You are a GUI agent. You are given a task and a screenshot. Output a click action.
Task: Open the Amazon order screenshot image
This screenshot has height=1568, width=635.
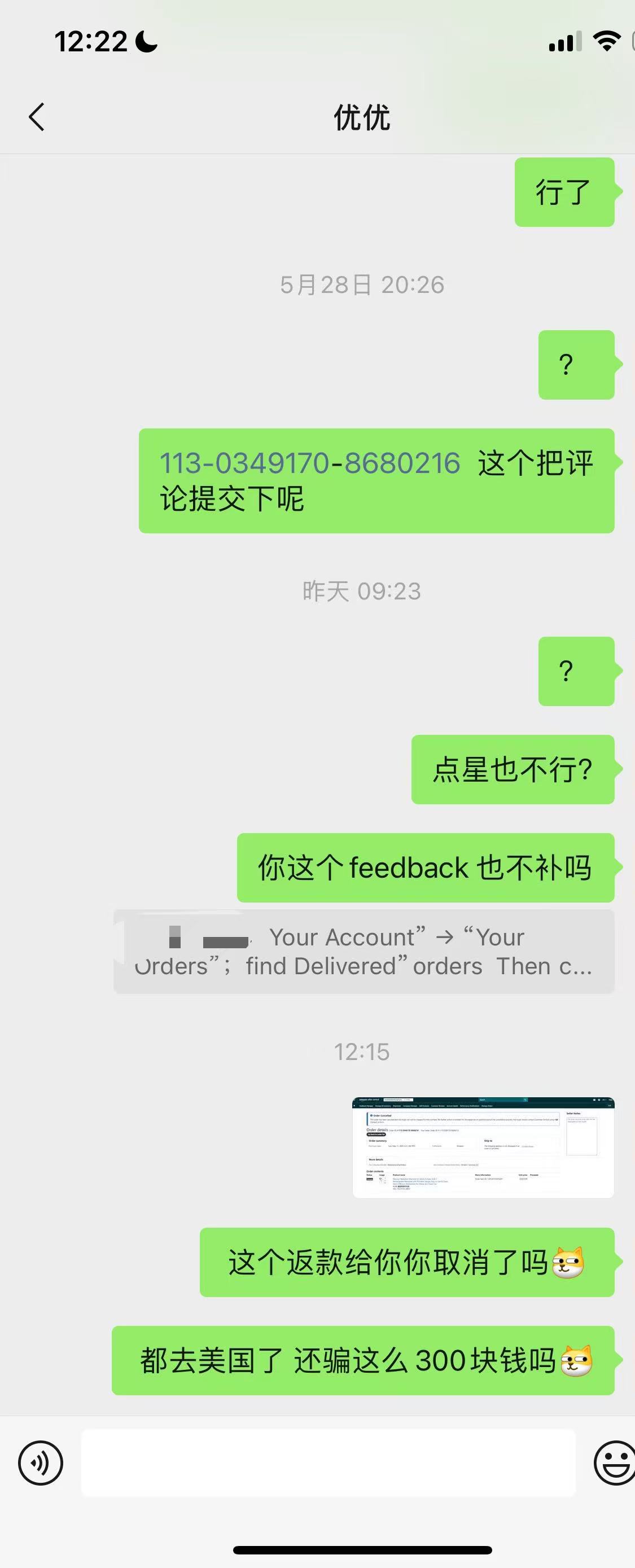pos(483,1147)
